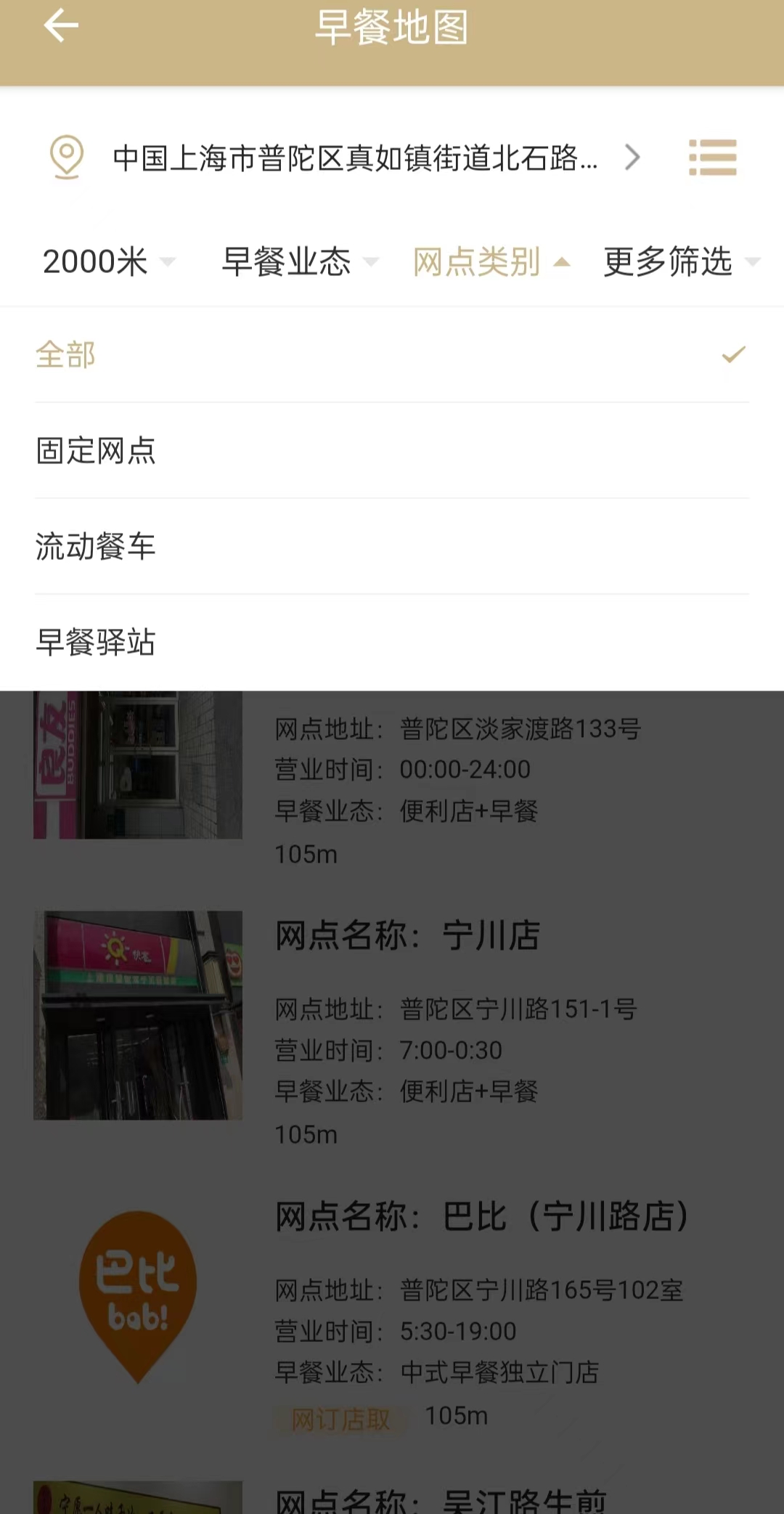The width and height of the screenshot is (784, 1514).
Task: Open the list view icon
Action: [712, 158]
